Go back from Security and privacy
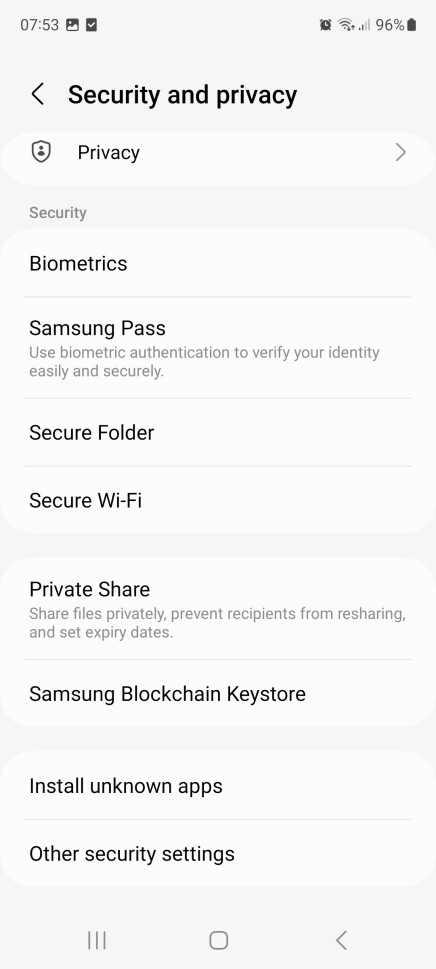Viewport: 436px width, 969px height. point(38,95)
